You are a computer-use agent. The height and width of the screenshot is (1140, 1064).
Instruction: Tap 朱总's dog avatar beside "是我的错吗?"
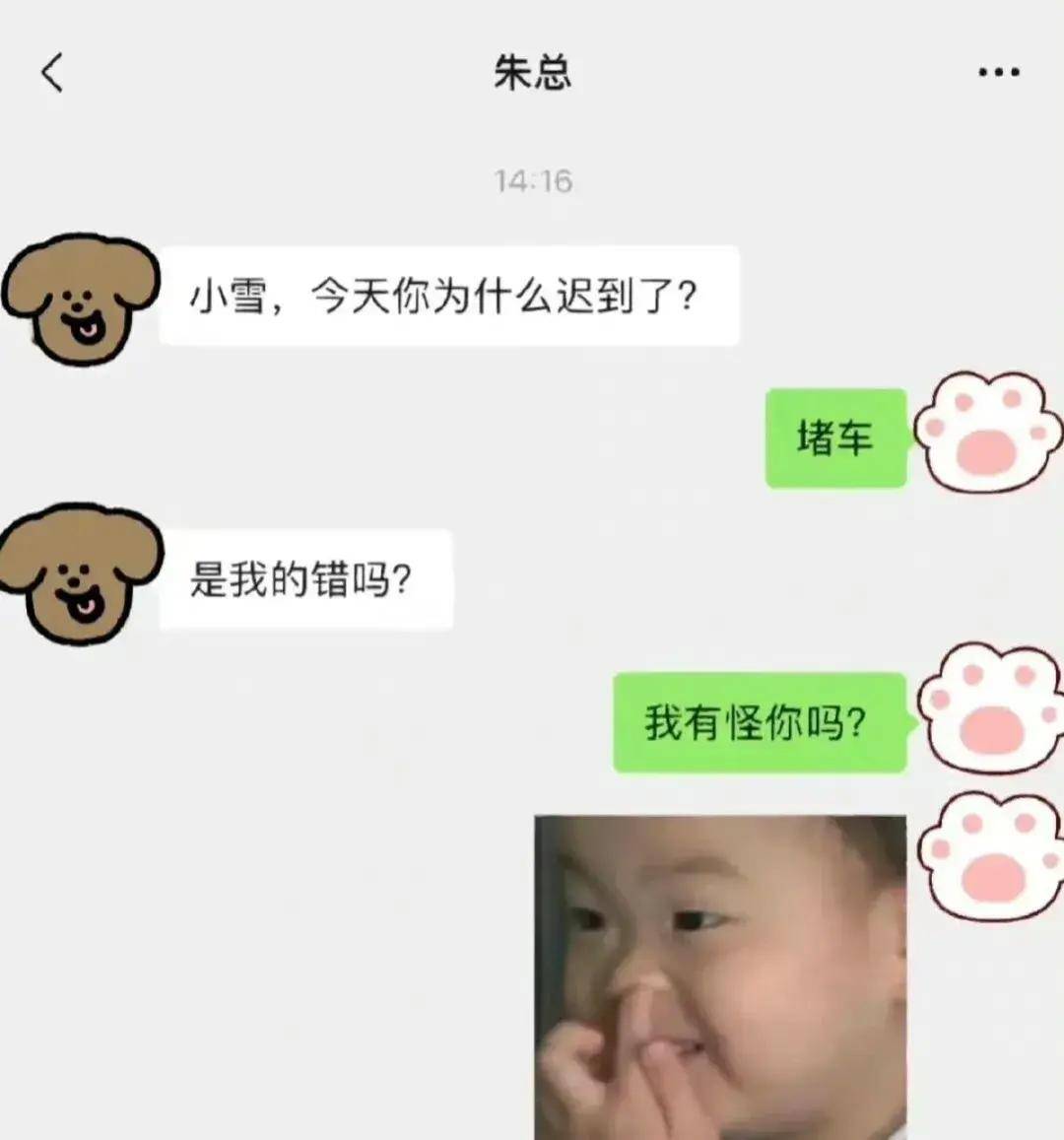pyautogui.click(x=81, y=574)
